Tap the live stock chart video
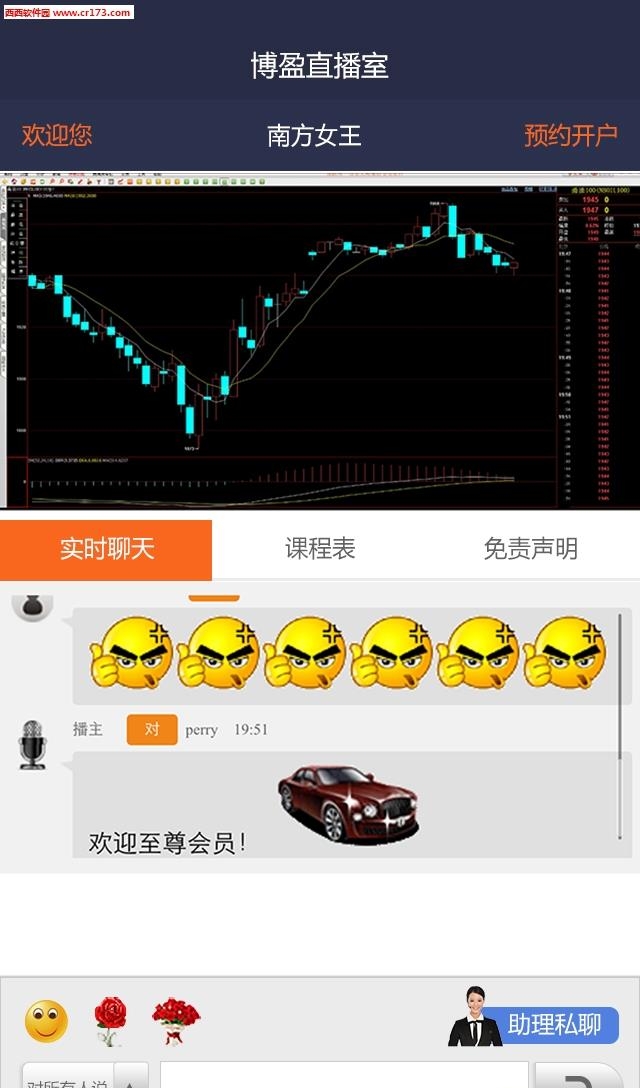 point(320,342)
